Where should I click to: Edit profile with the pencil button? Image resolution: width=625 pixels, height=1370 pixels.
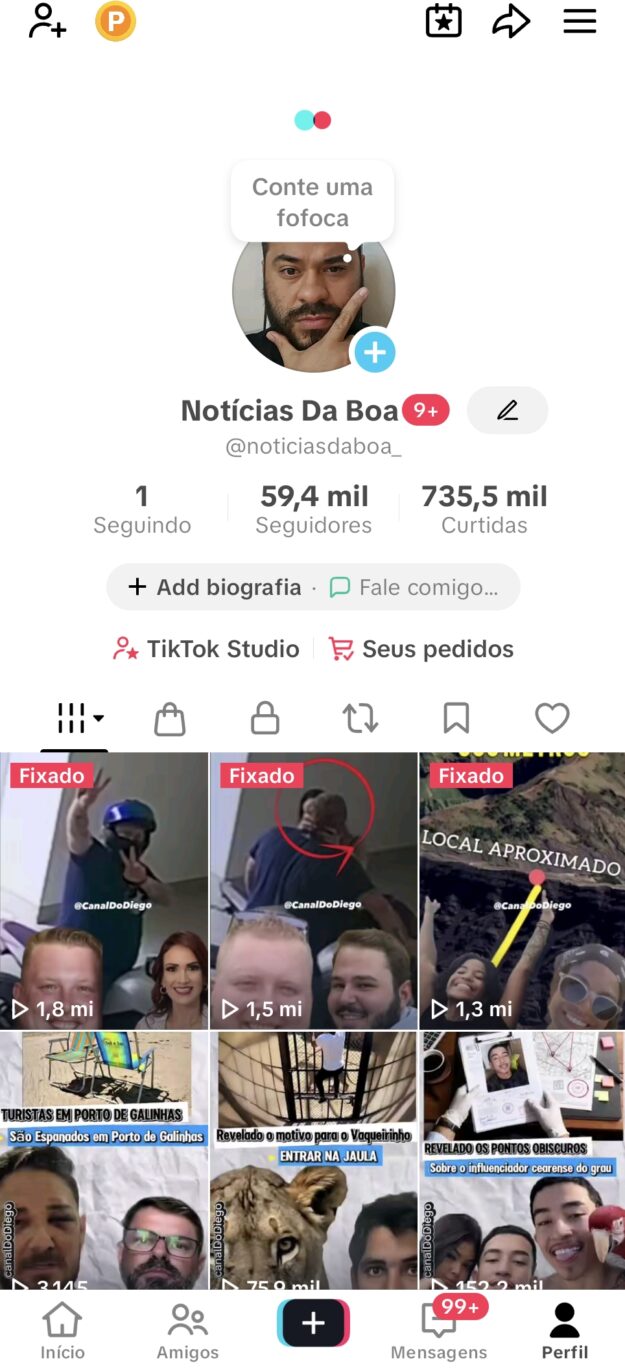click(507, 410)
